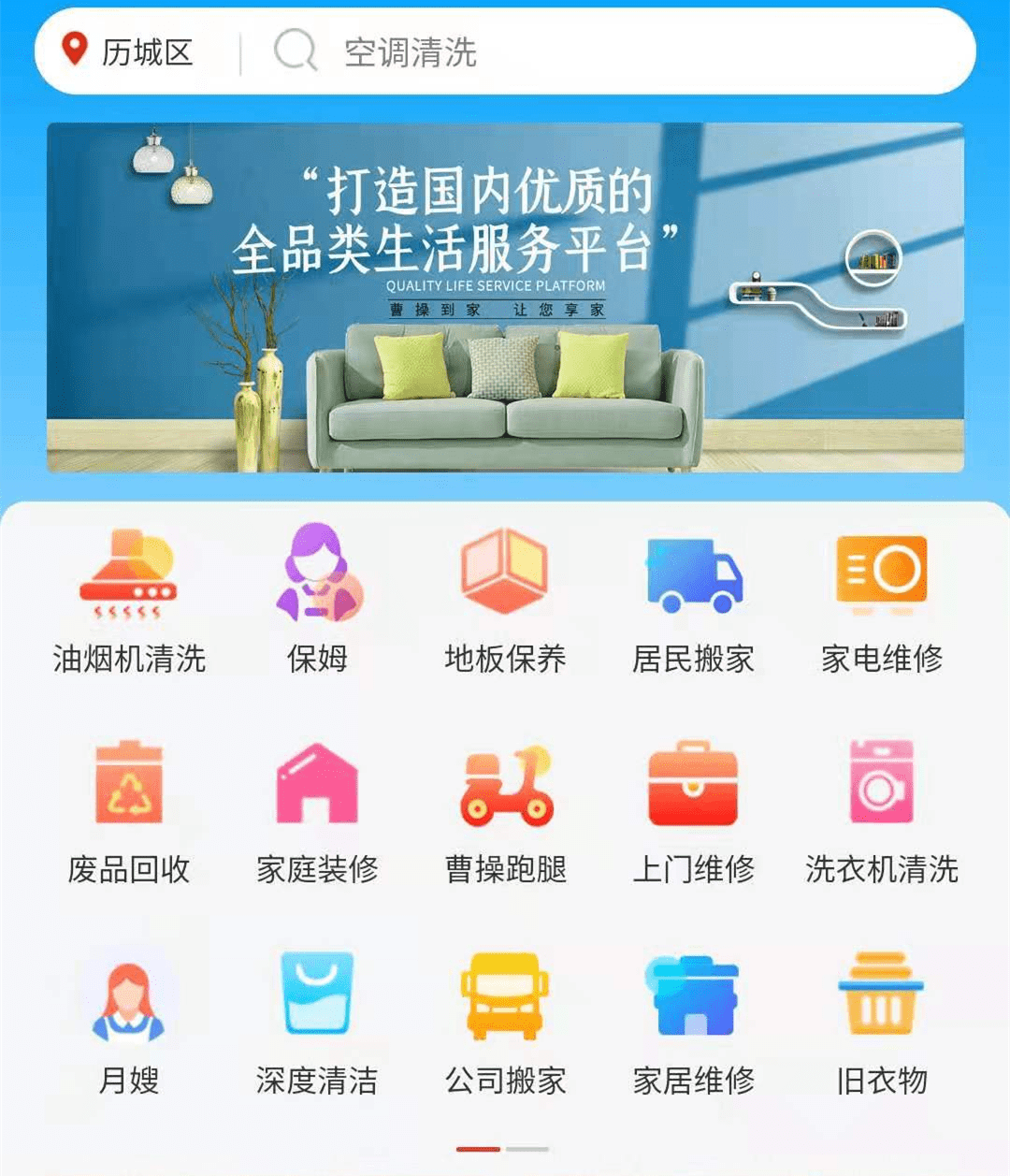Choose 深度清洁 deep cleaning
Screen dimensions: 1010x1176
(x=317, y=1022)
